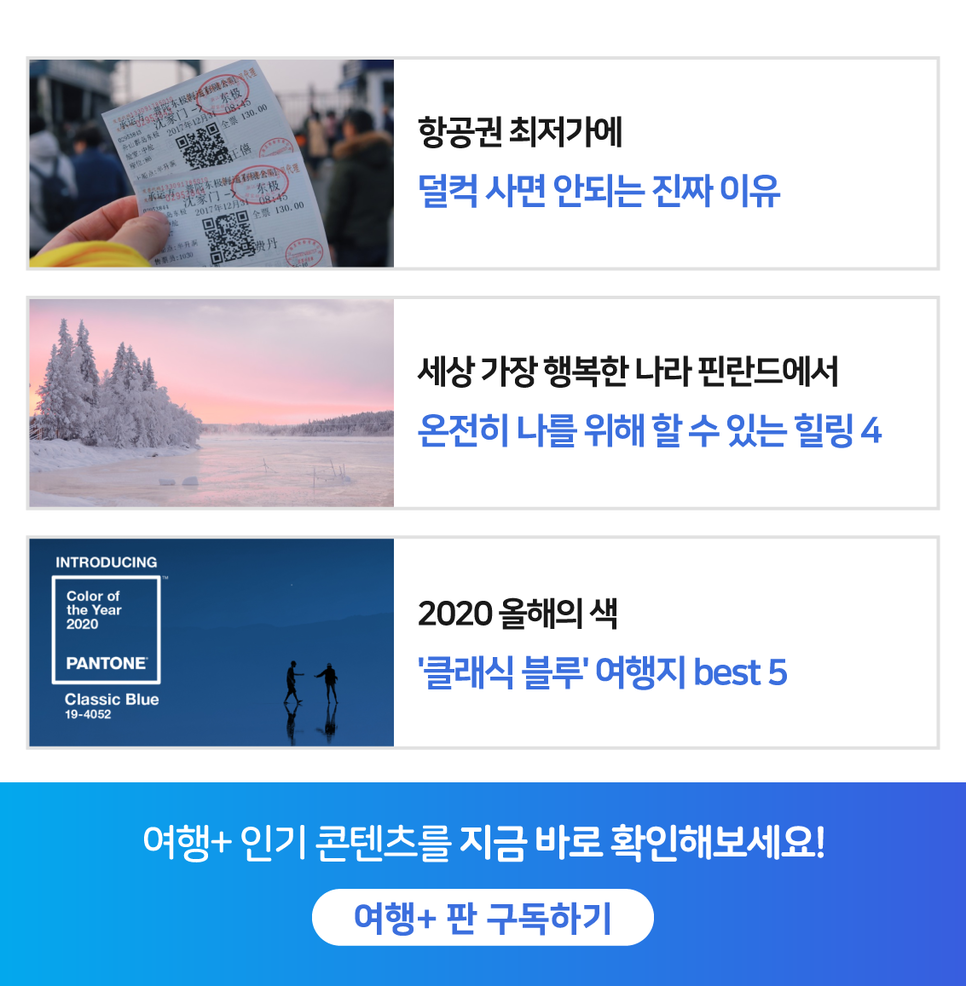Open the Classic Blue destinations best 5 card
Image resolution: width=966 pixels, height=986 pixels.
coord(602,643)
